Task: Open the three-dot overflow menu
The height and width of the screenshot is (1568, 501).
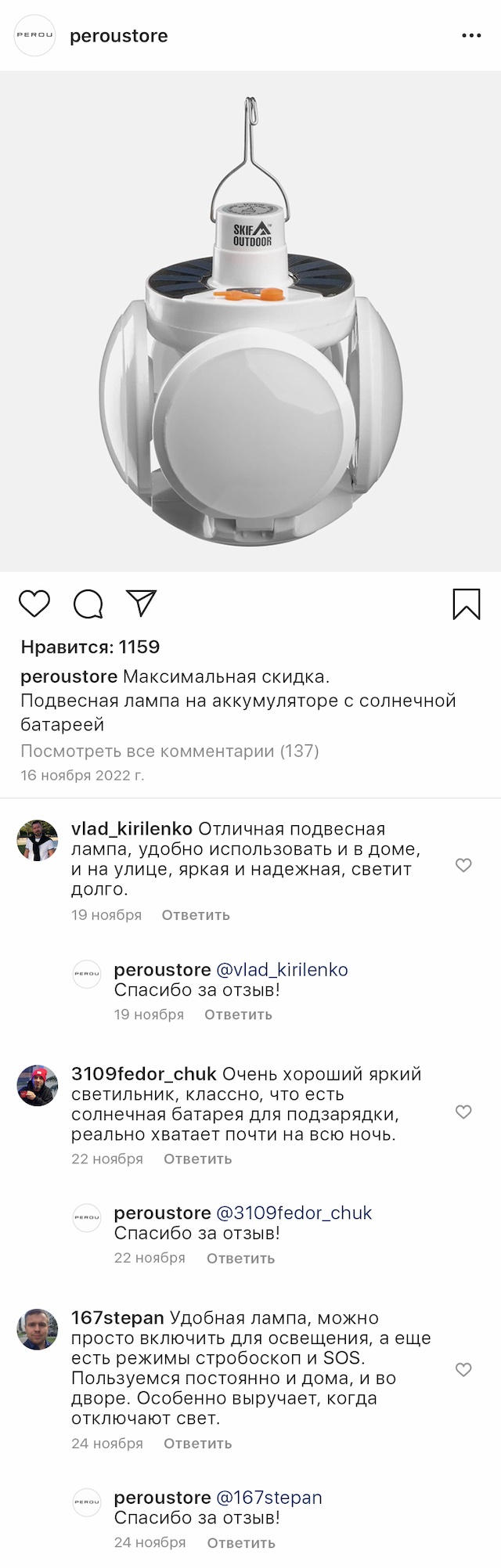Action: pos(471,36)
